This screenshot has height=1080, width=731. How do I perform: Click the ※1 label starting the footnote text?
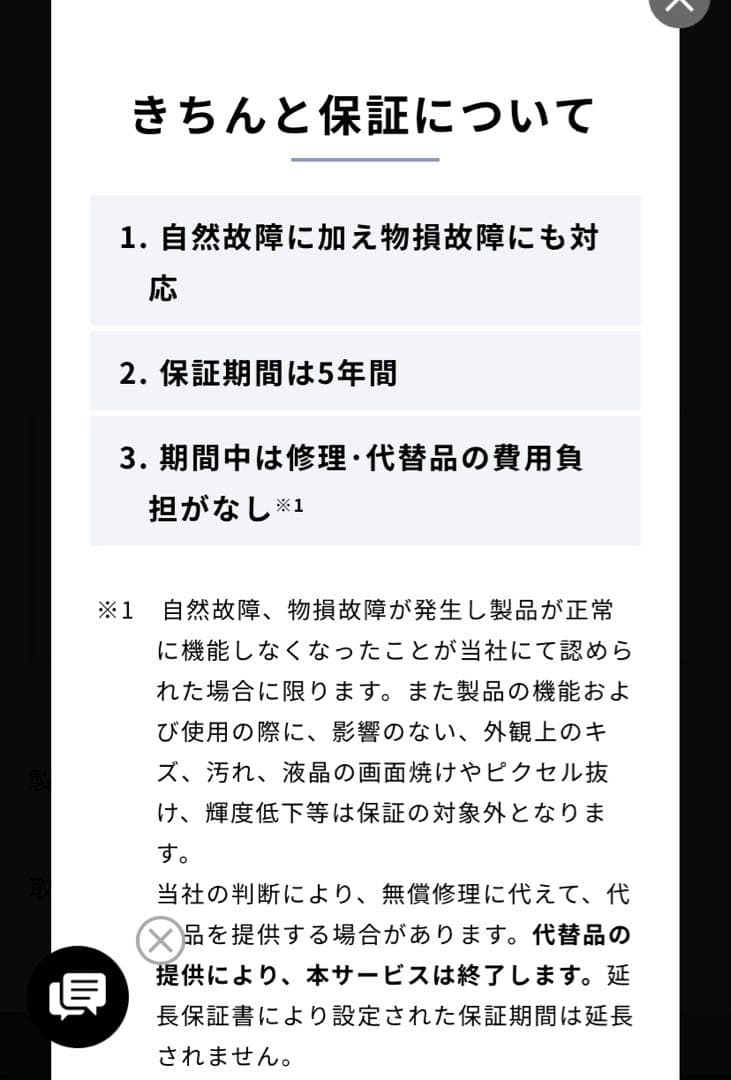pos(113,609)
